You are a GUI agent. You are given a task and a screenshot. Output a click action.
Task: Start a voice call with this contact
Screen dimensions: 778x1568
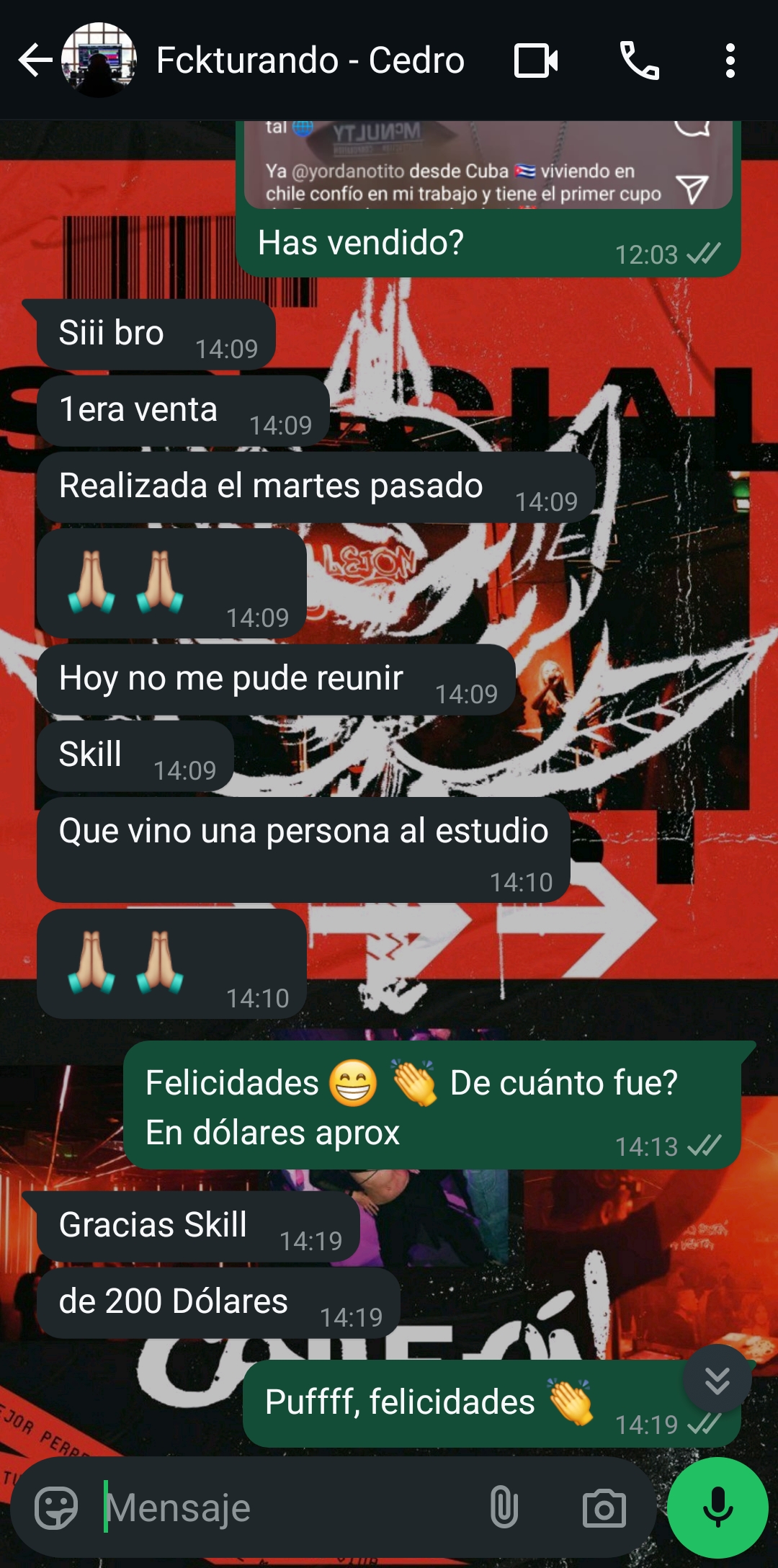tap(639, 61)
